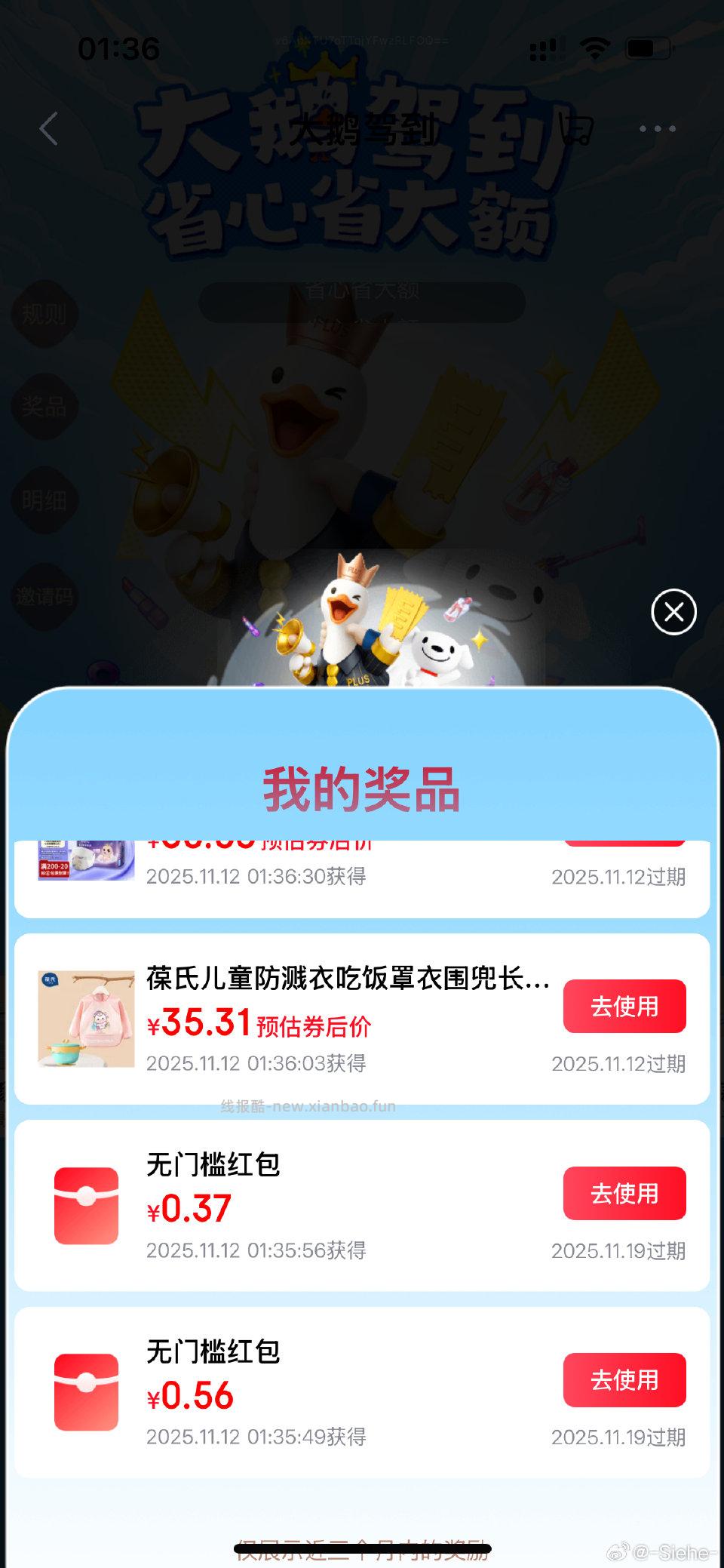Tap the cellular signal bars indicator
The height and width of the screenshot is (1568, 724).
(546, 48)
